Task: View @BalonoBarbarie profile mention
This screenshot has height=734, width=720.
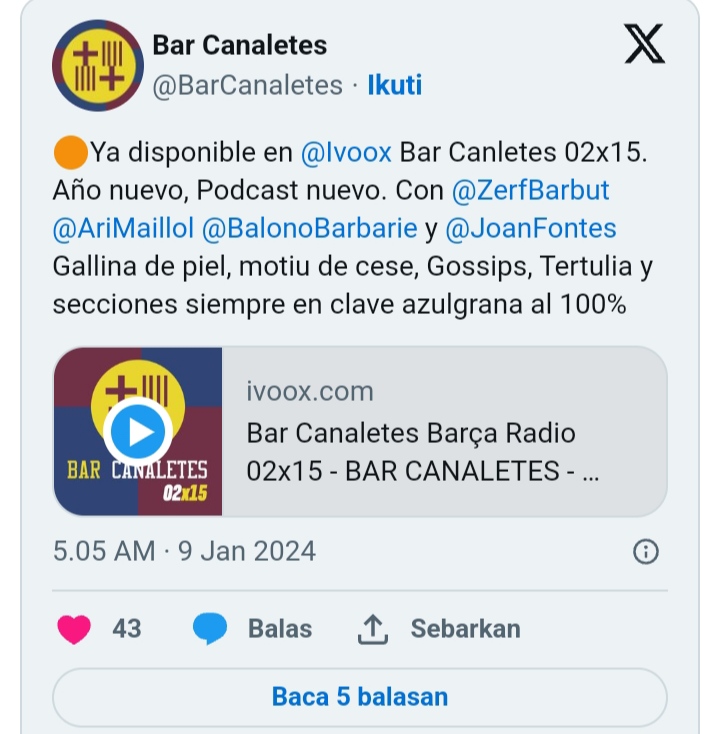Action: (309, 228)
